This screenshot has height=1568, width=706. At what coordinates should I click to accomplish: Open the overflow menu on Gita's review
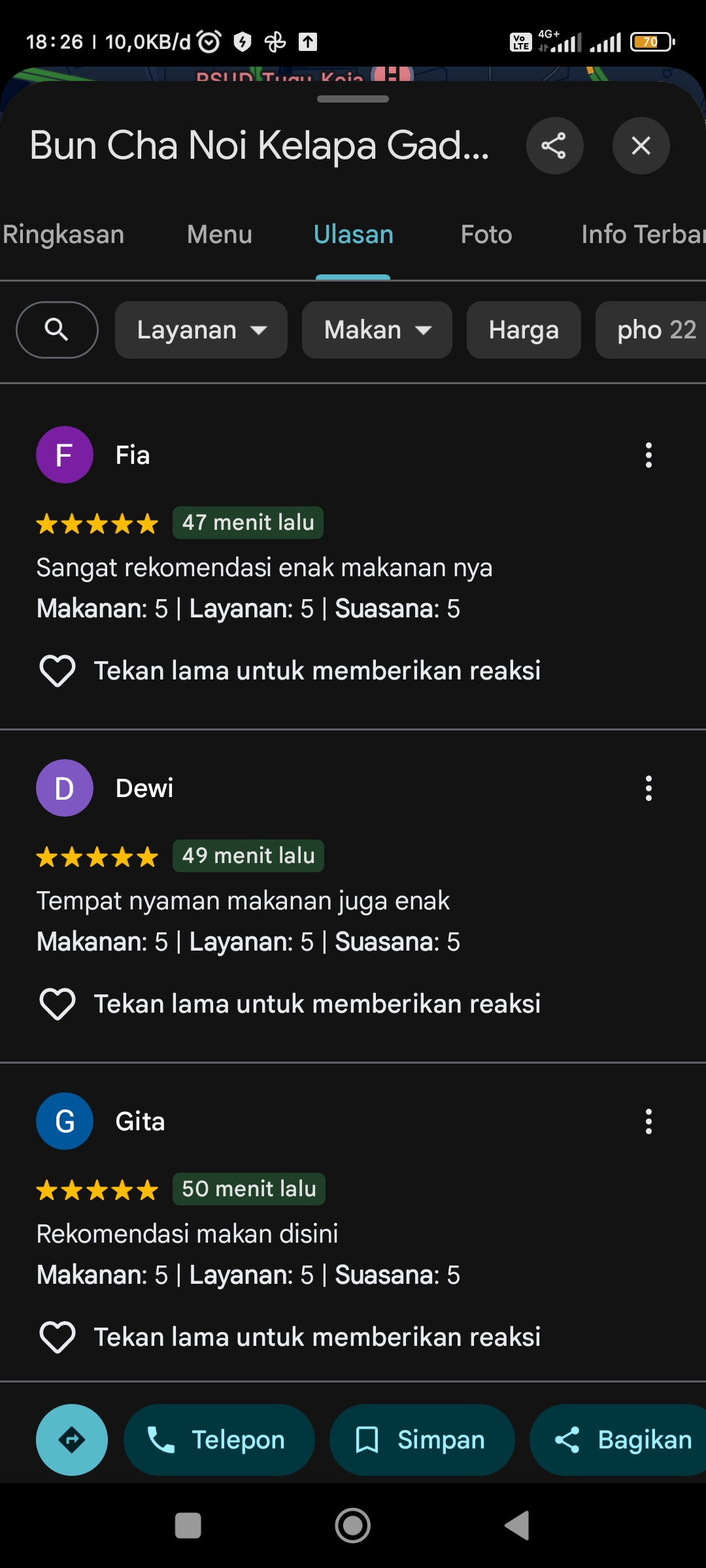click(x=648, y=1122)
